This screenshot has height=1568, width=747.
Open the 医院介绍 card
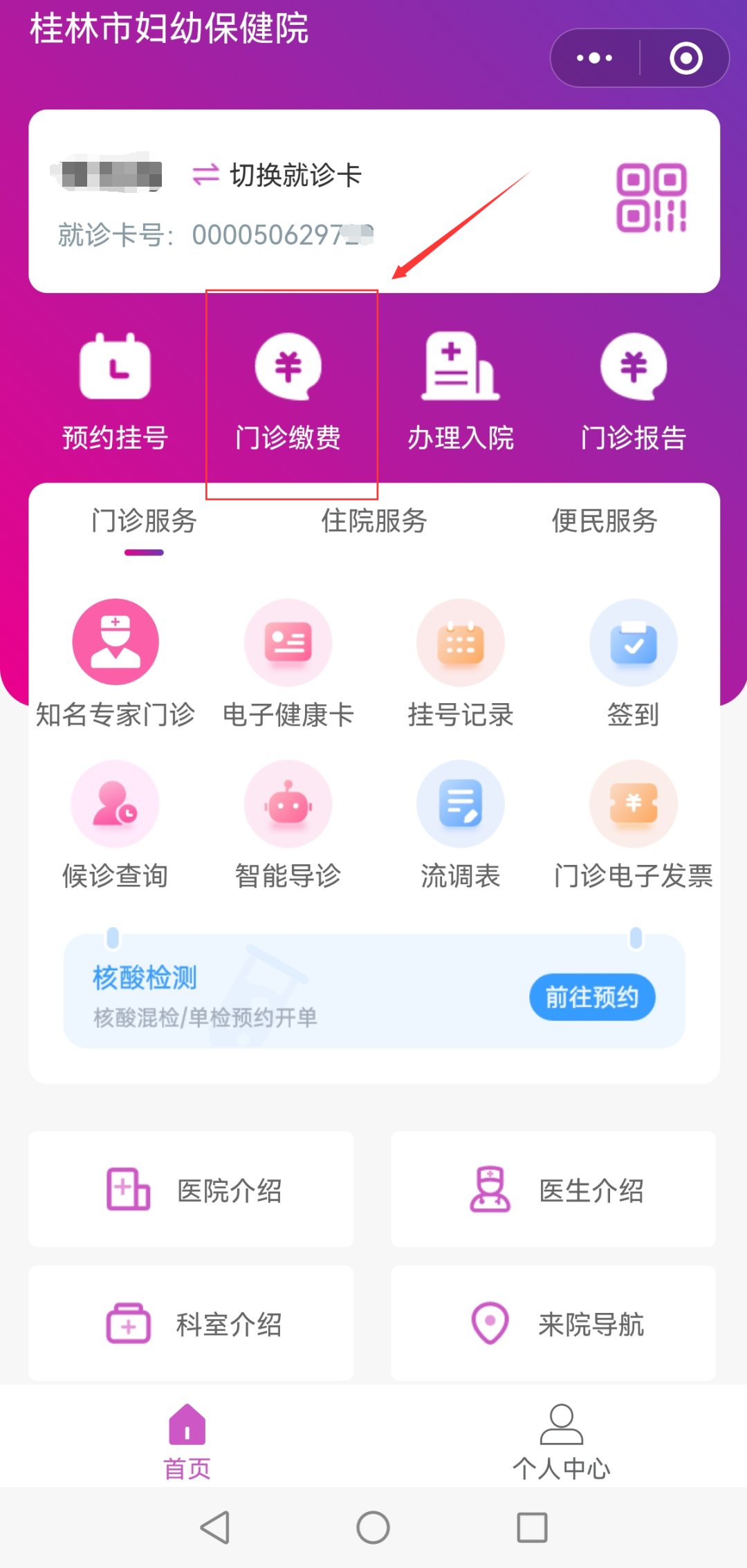tap(191, 1189)
